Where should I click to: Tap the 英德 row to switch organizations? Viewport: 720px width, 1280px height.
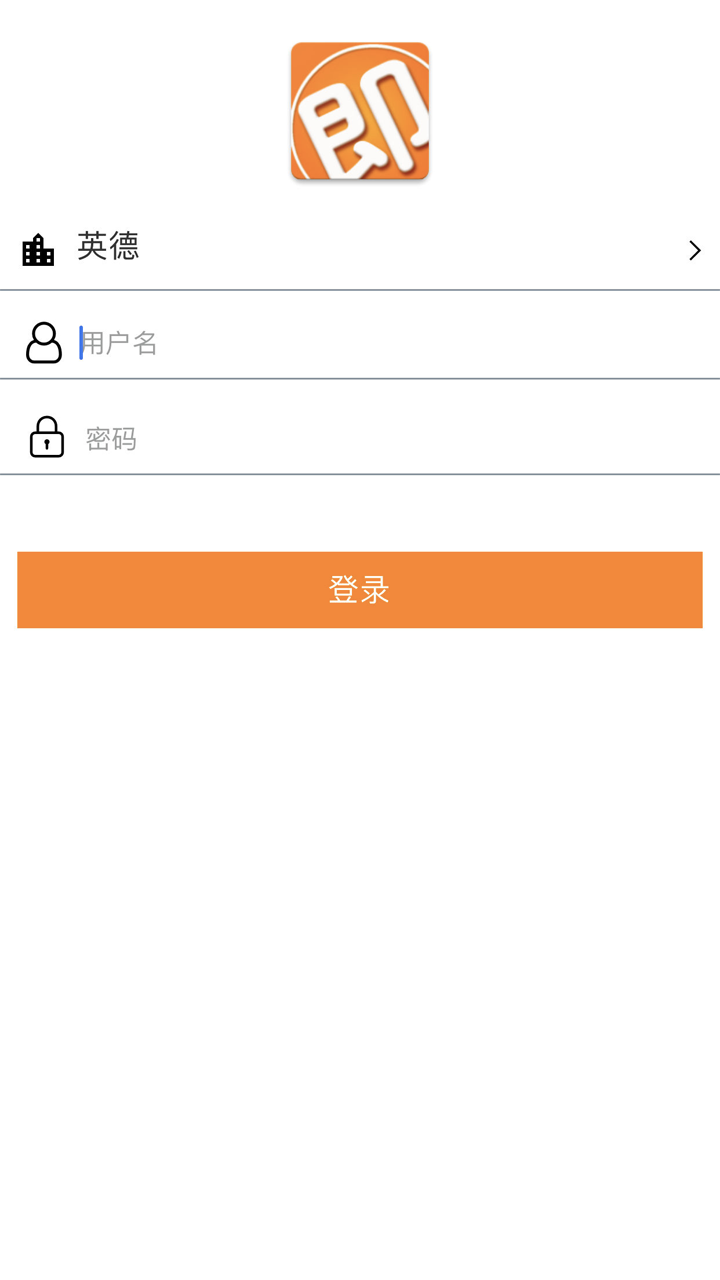pyautogui.click(x=360, y=249)
